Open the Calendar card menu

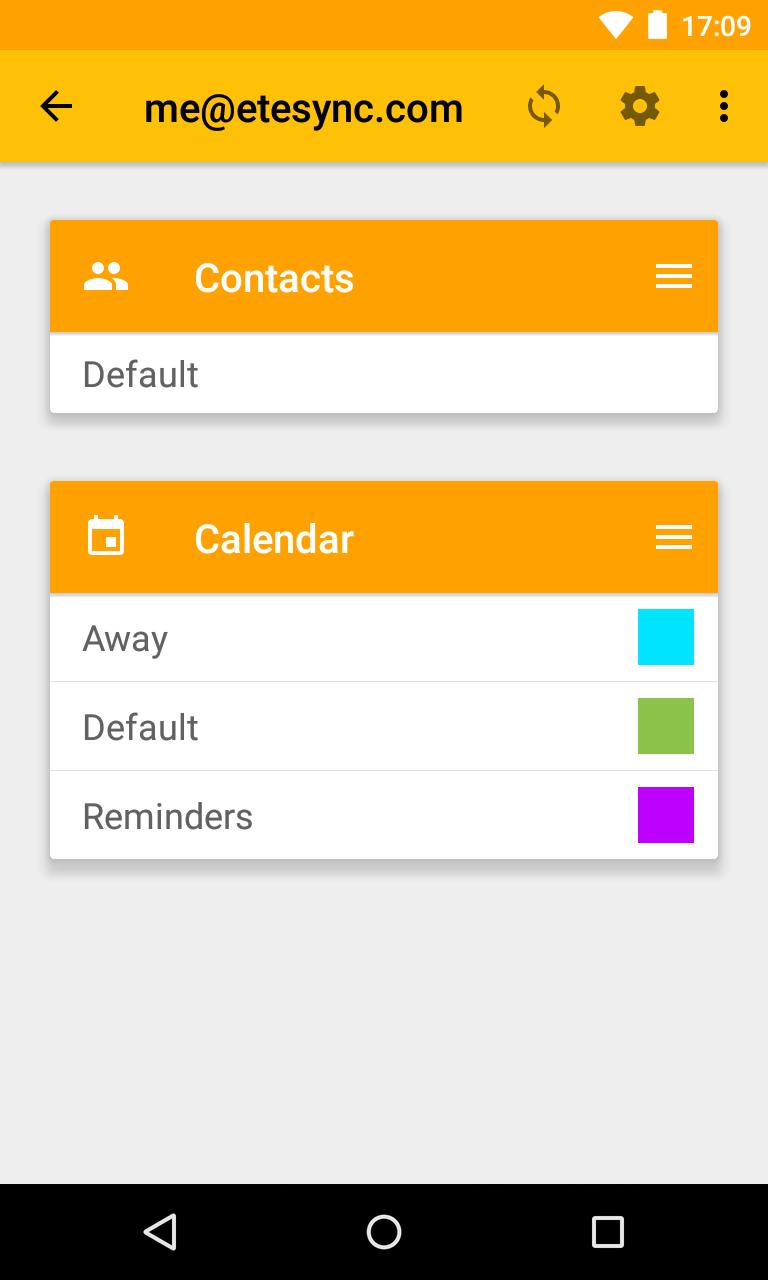pos(673,538)
